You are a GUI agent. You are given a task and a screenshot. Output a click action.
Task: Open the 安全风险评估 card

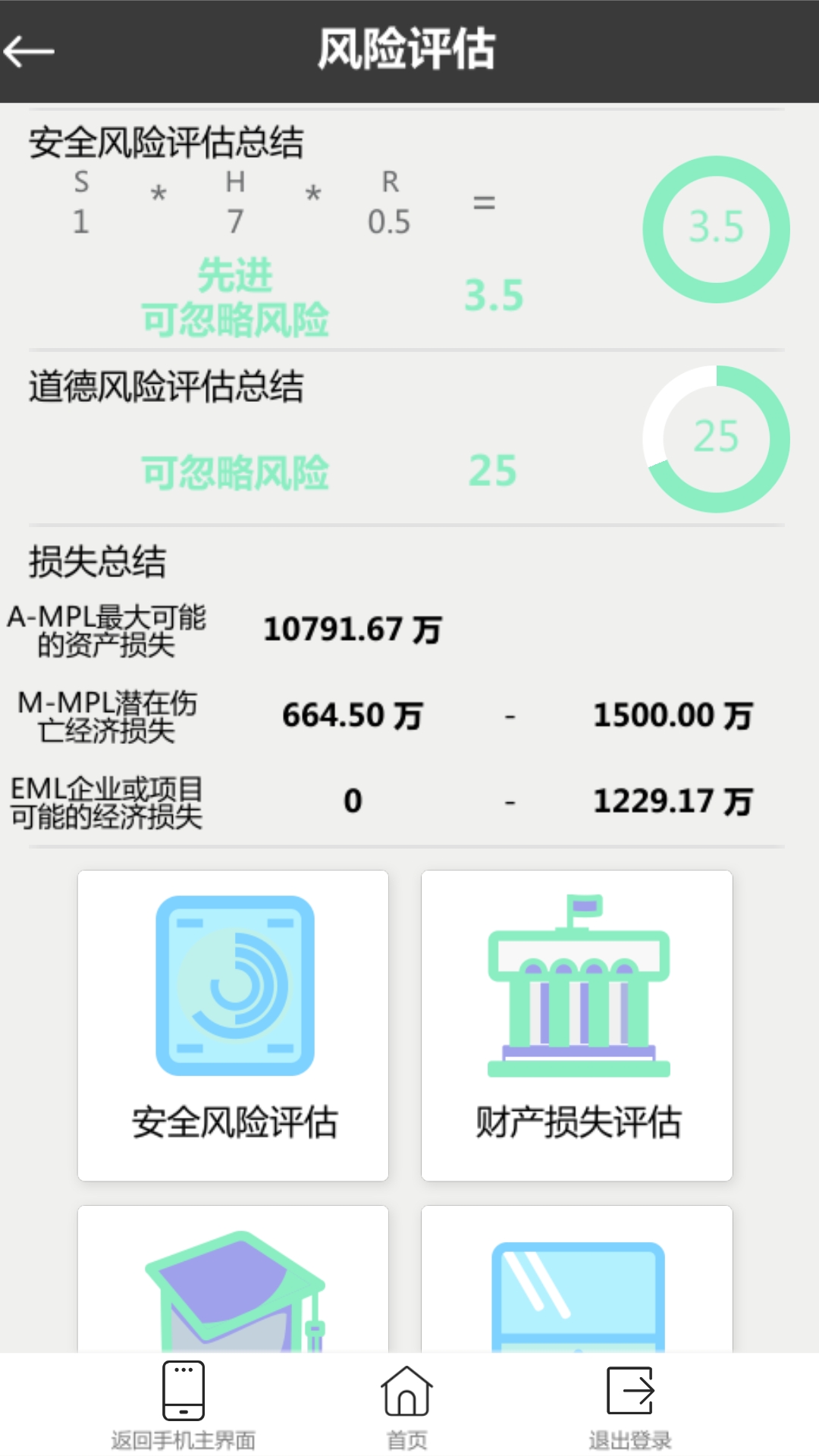click(x=233, y=1025)
